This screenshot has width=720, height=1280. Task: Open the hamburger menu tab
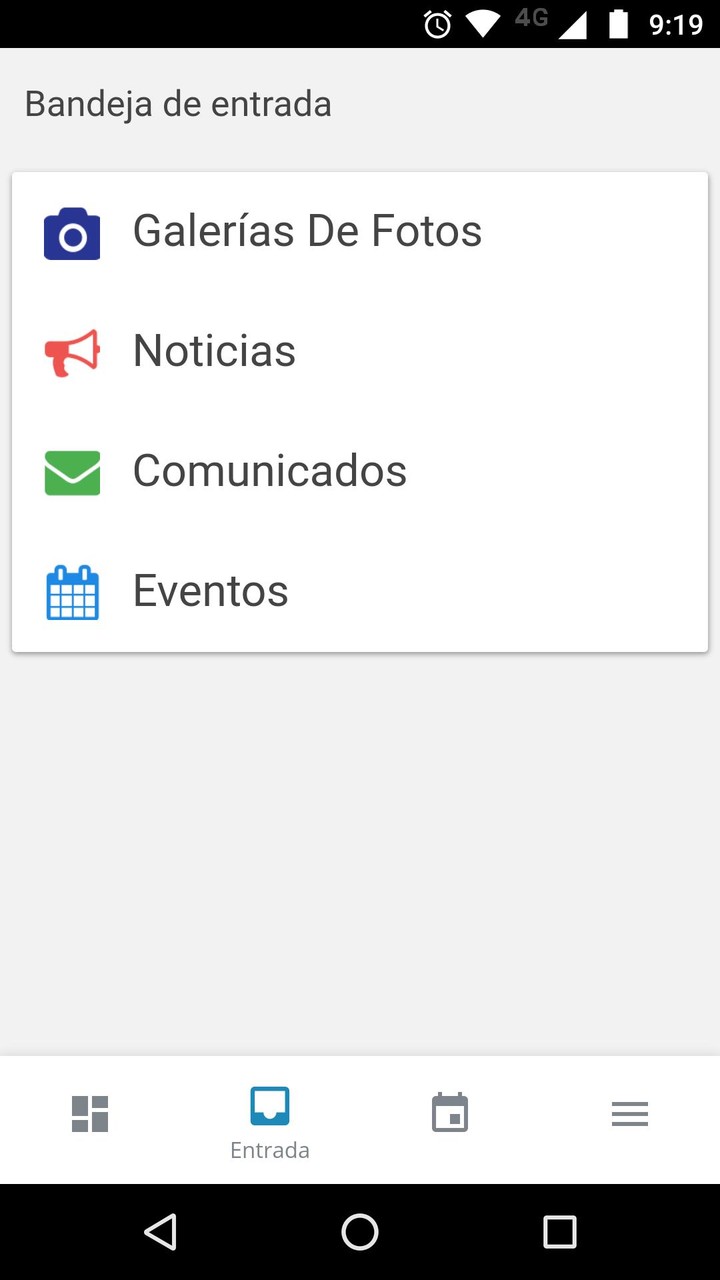tap(630, 1114)
